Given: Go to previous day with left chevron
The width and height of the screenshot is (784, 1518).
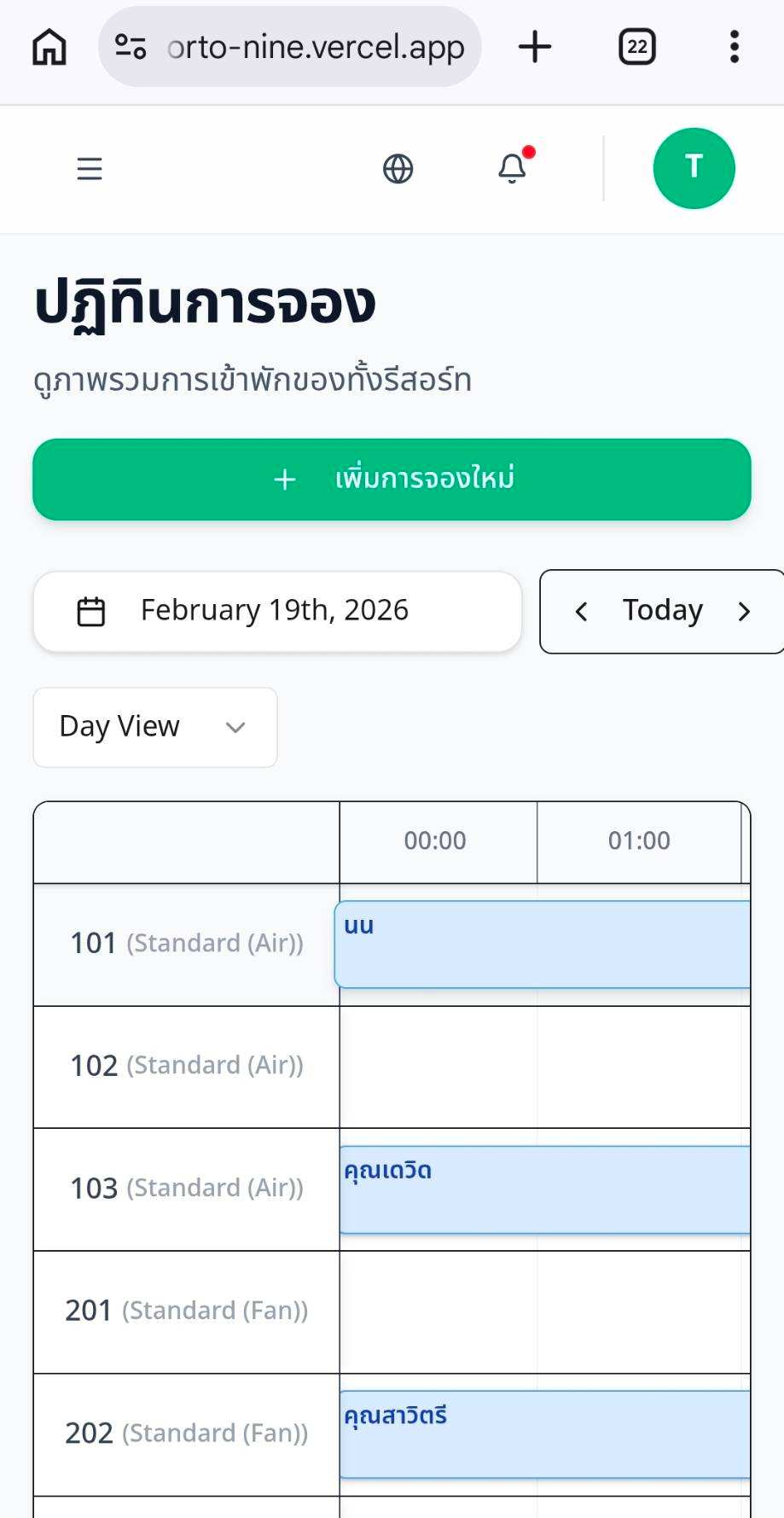Looking at the screenshot, I should [x=581, y=611].
